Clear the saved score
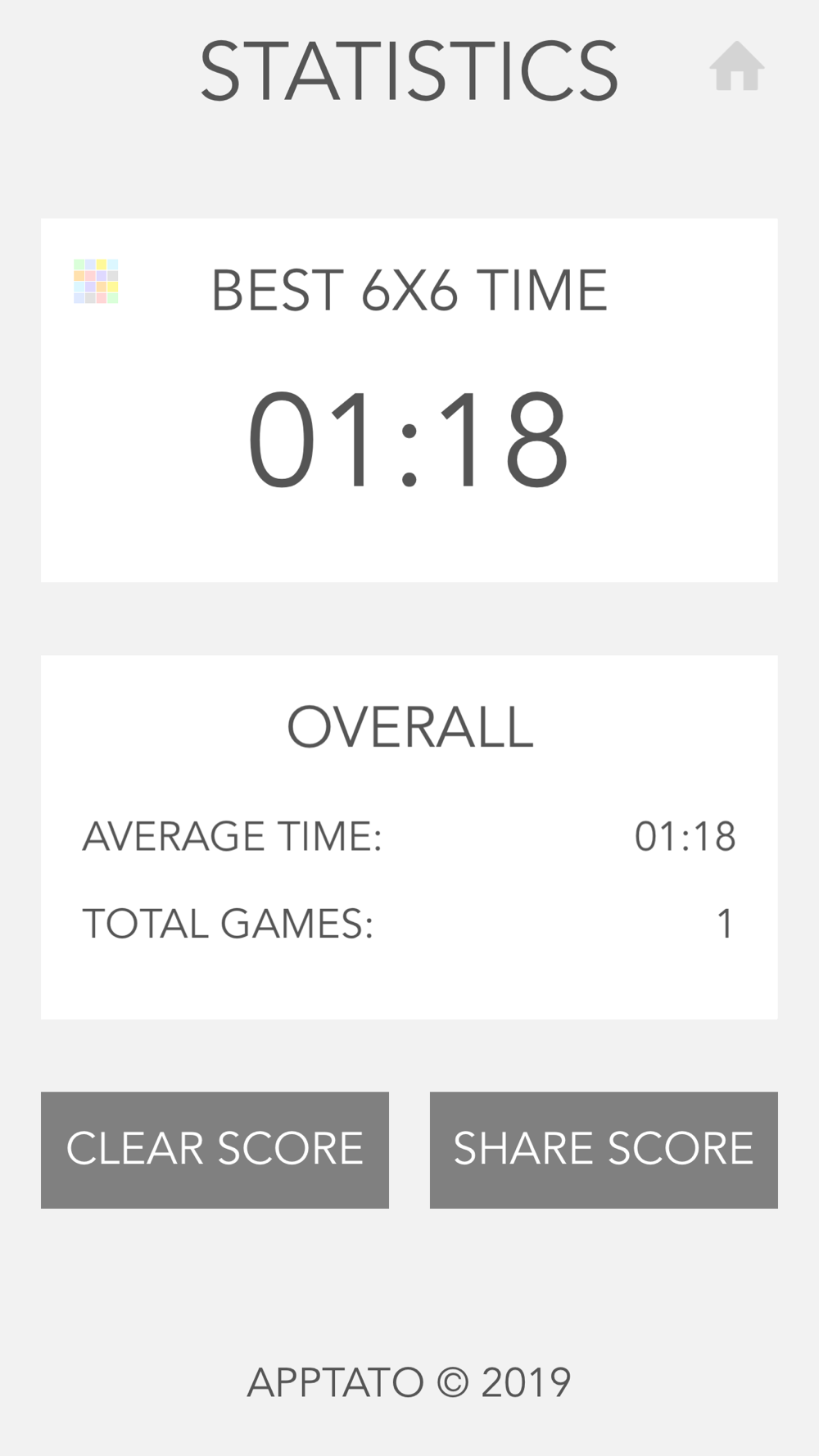The width and height of the screenshot is (819, 1456). pos(215,1150)
